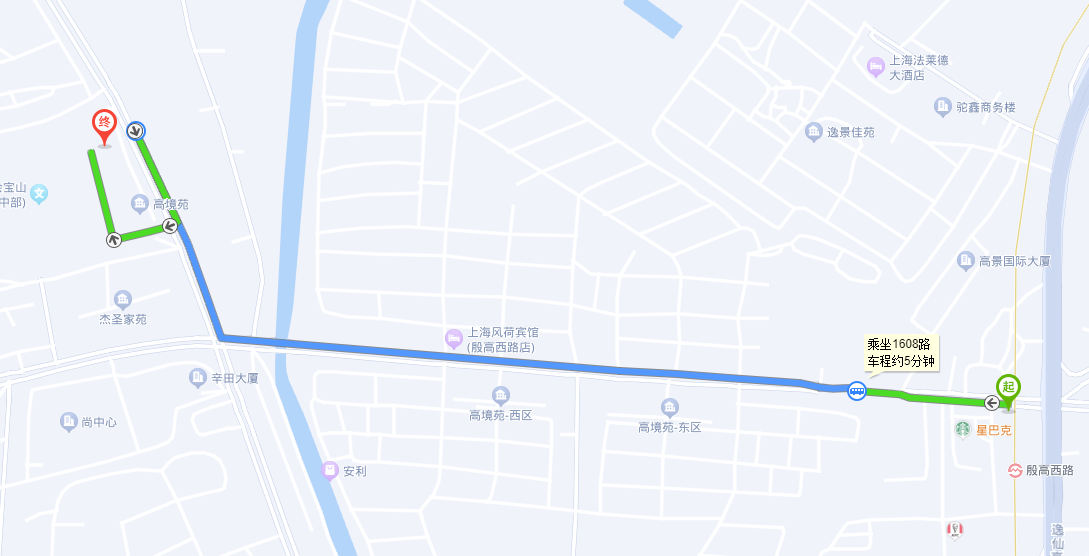Tap the red destination marker 终

click(103, 124)
